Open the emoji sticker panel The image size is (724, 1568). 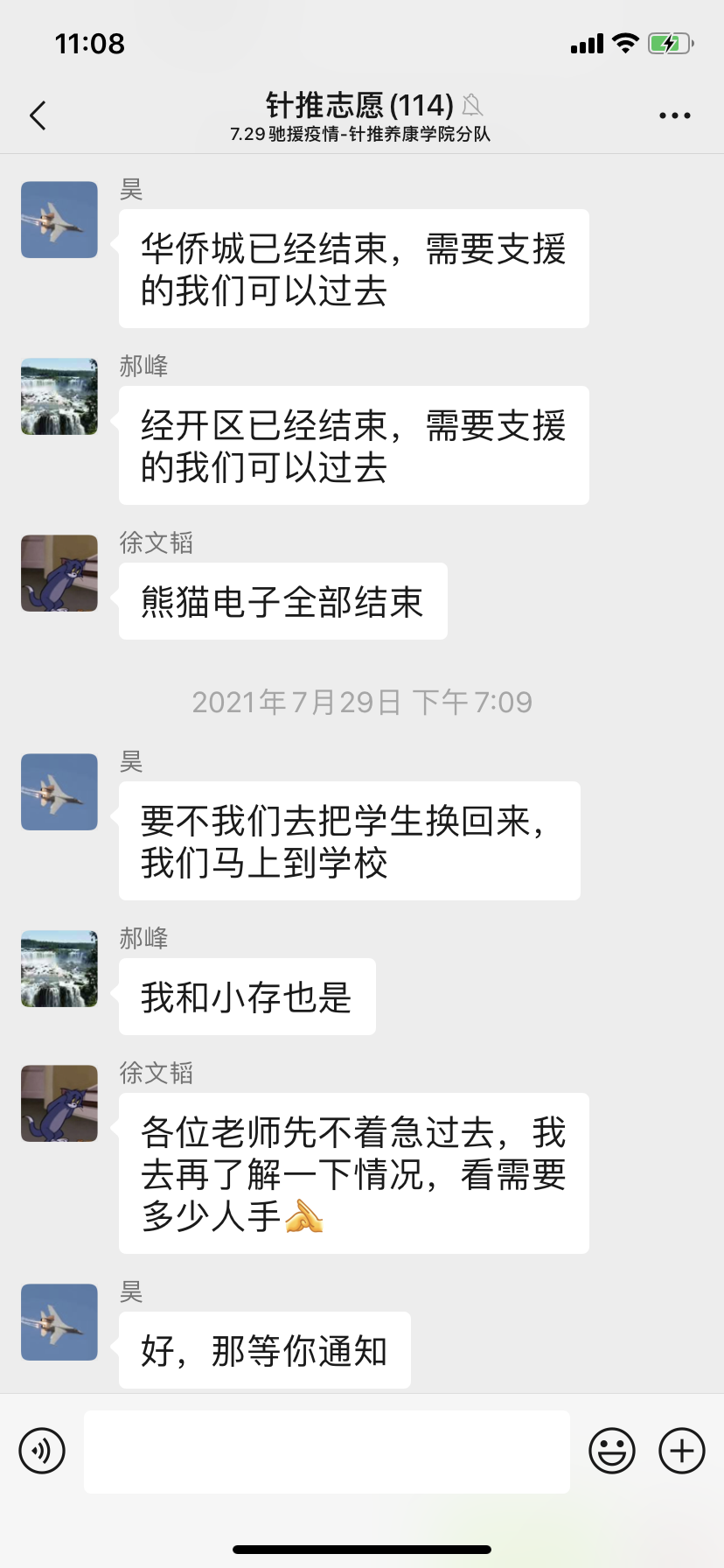click(611, 1451)
